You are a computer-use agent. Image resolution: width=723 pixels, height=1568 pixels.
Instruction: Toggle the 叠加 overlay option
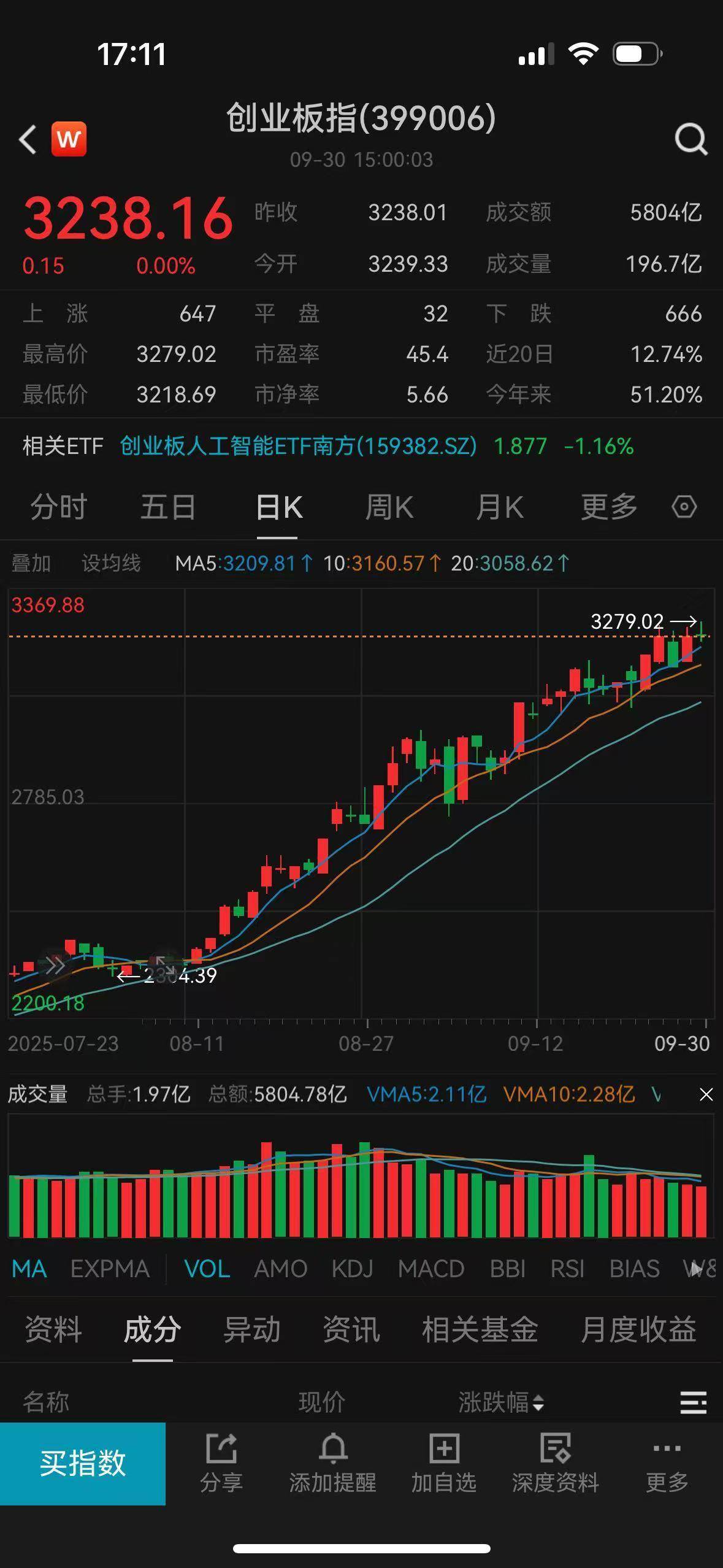[x=32, y=563]
